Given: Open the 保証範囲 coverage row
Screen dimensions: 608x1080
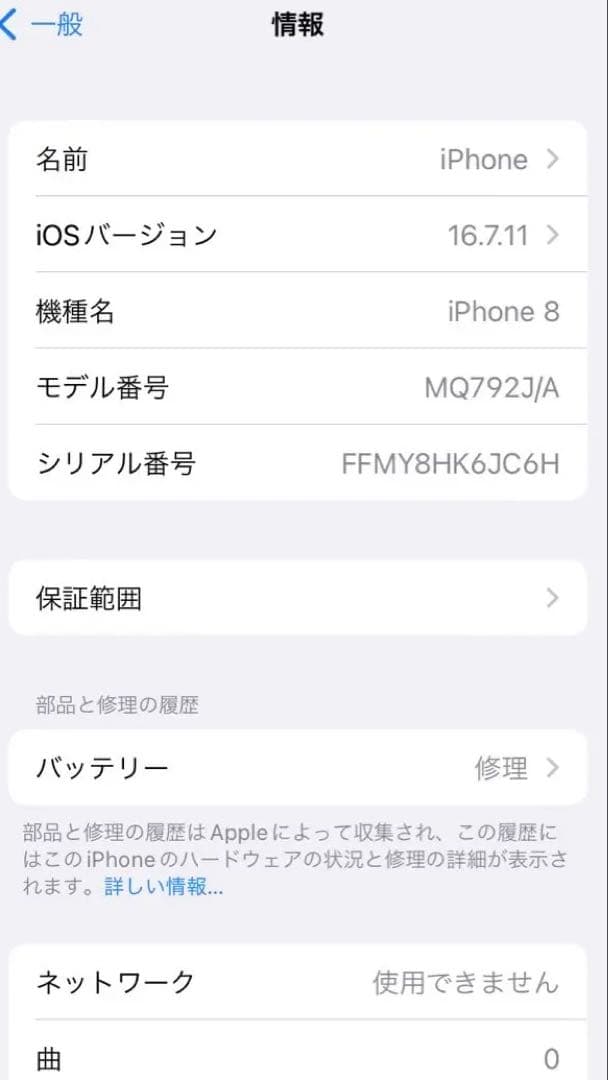Looking at the screenshot, I should pos(297,598).
